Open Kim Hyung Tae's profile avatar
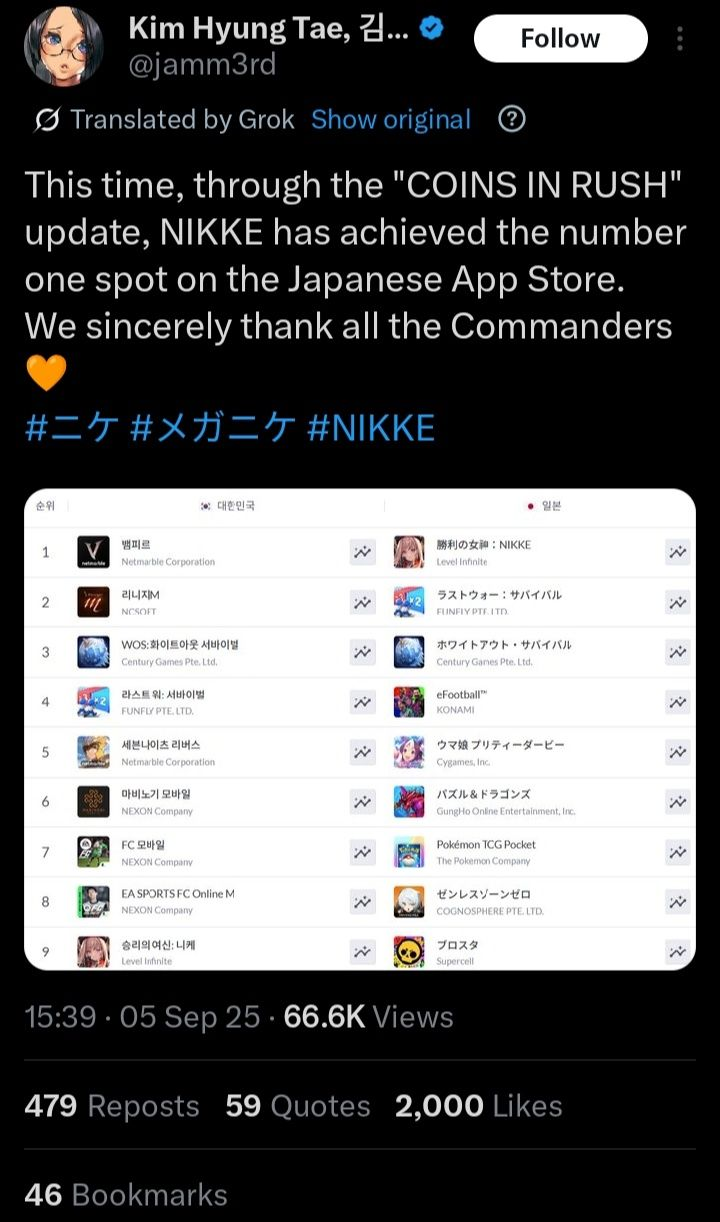 coord(63,46)
